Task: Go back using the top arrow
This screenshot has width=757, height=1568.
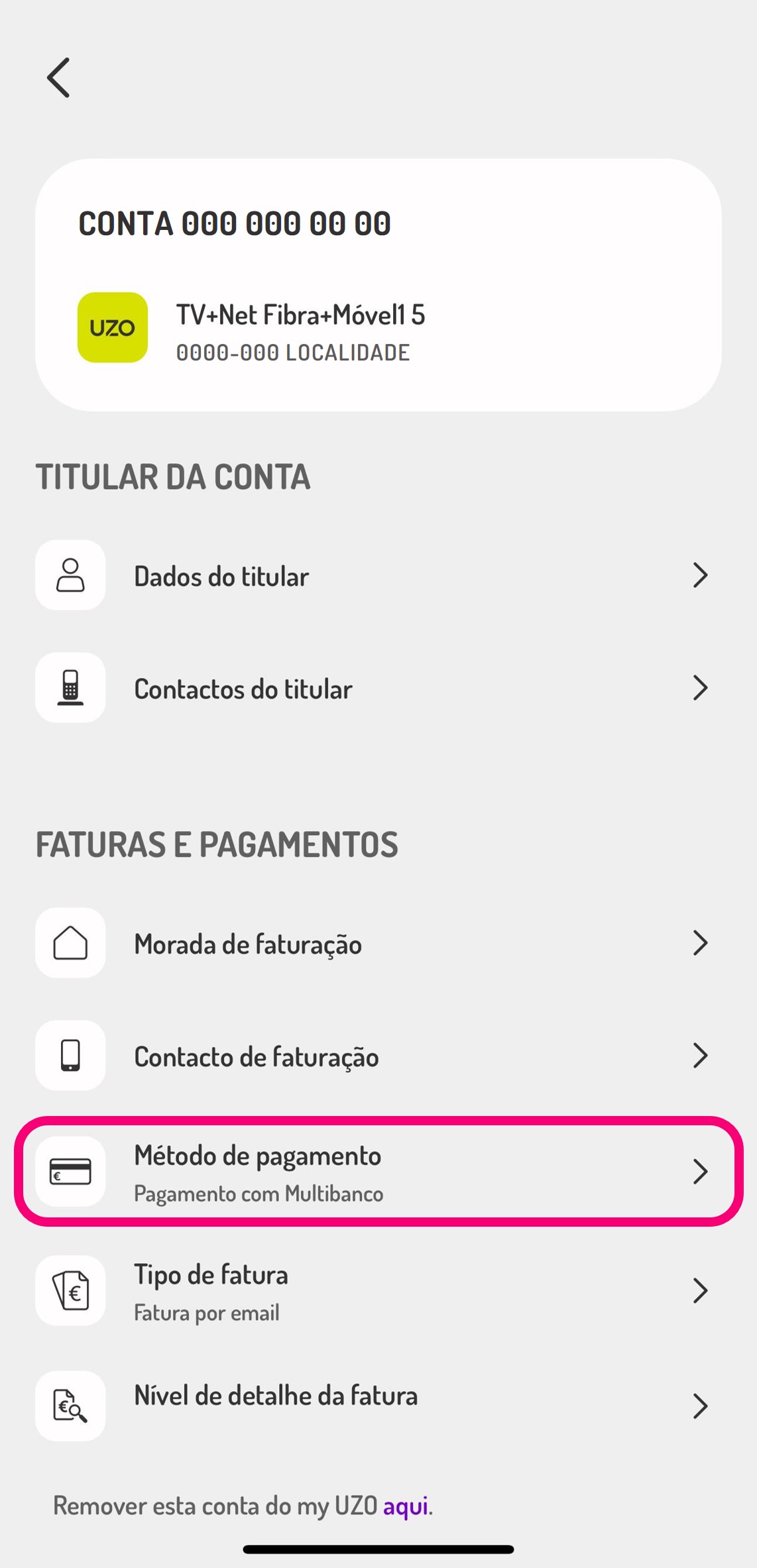Action: (x=58, y=78)
